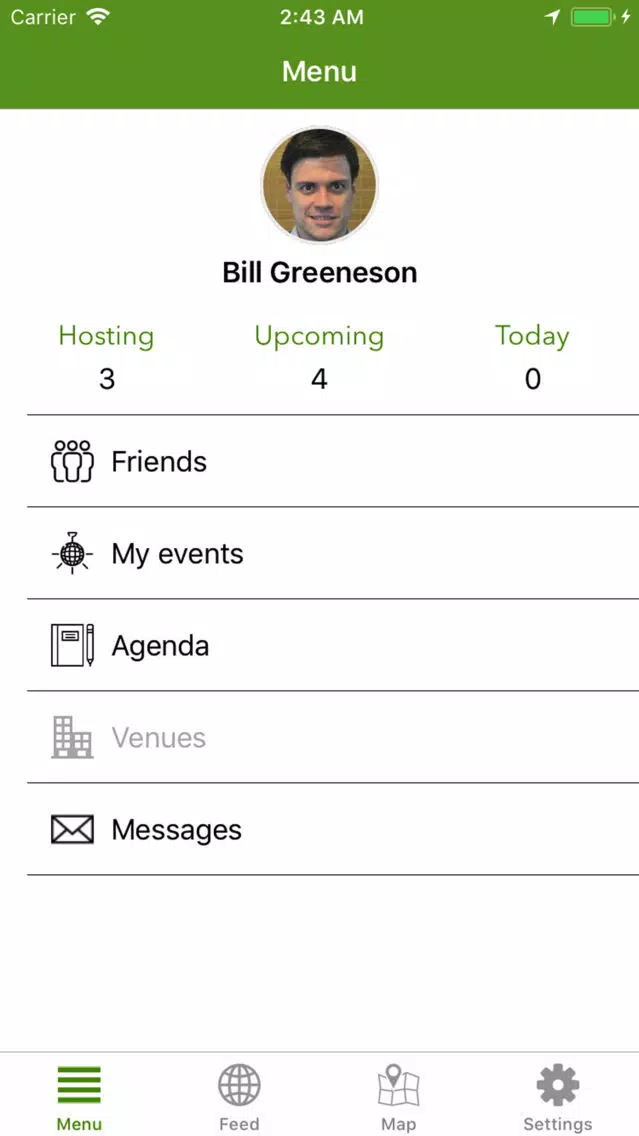Select the Menu tab

80,1096
